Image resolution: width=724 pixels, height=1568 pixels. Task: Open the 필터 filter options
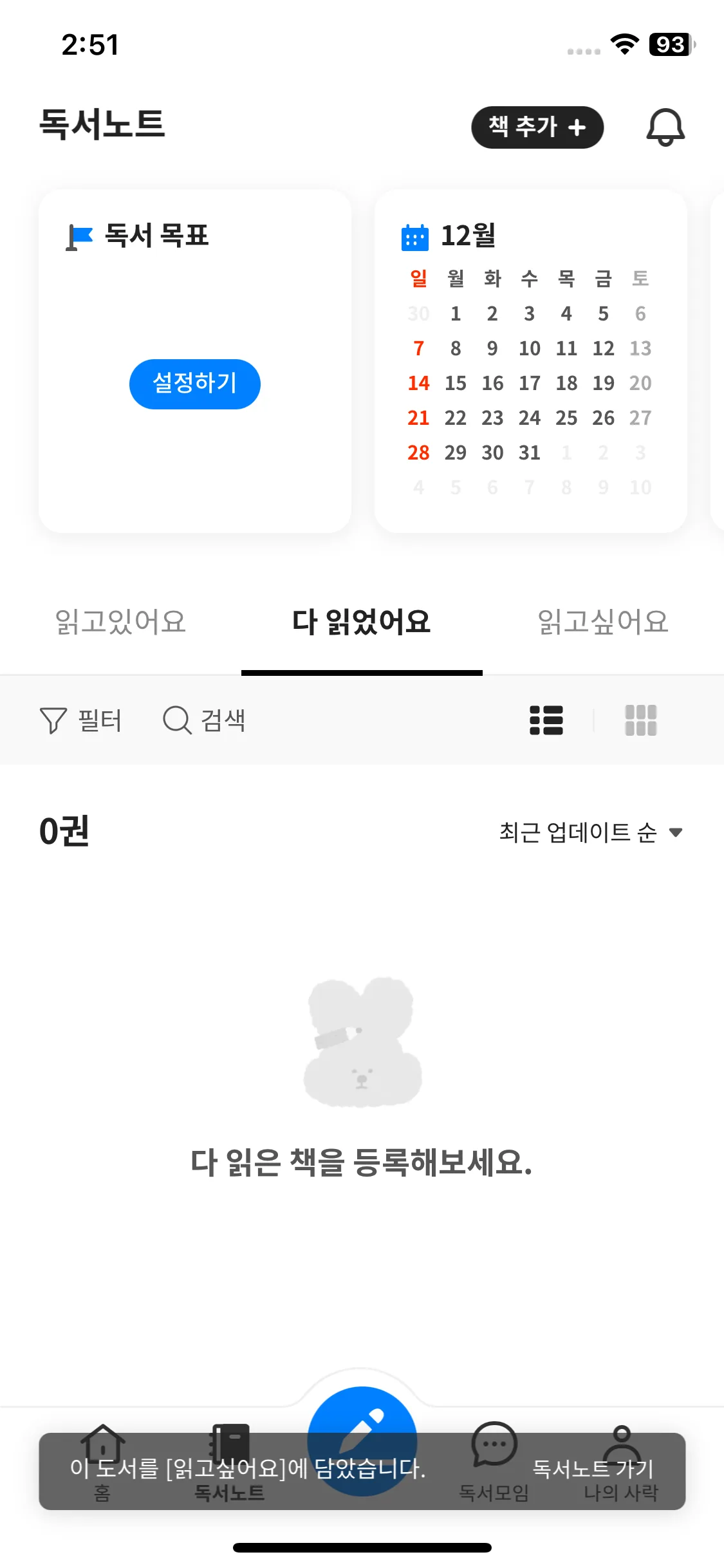tap(80, 720)
